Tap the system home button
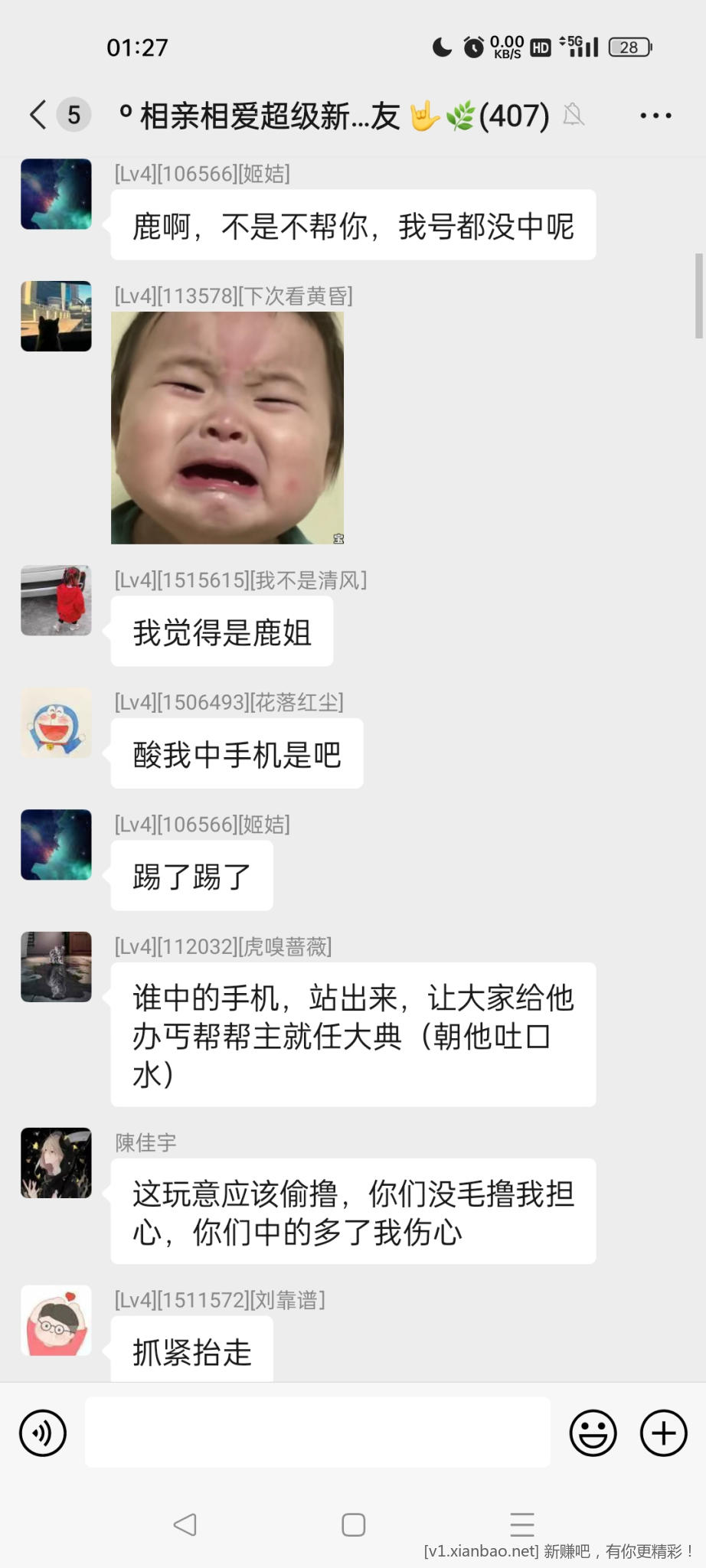This screenshot has width=706, height=1568. [x=353, y=1524]
